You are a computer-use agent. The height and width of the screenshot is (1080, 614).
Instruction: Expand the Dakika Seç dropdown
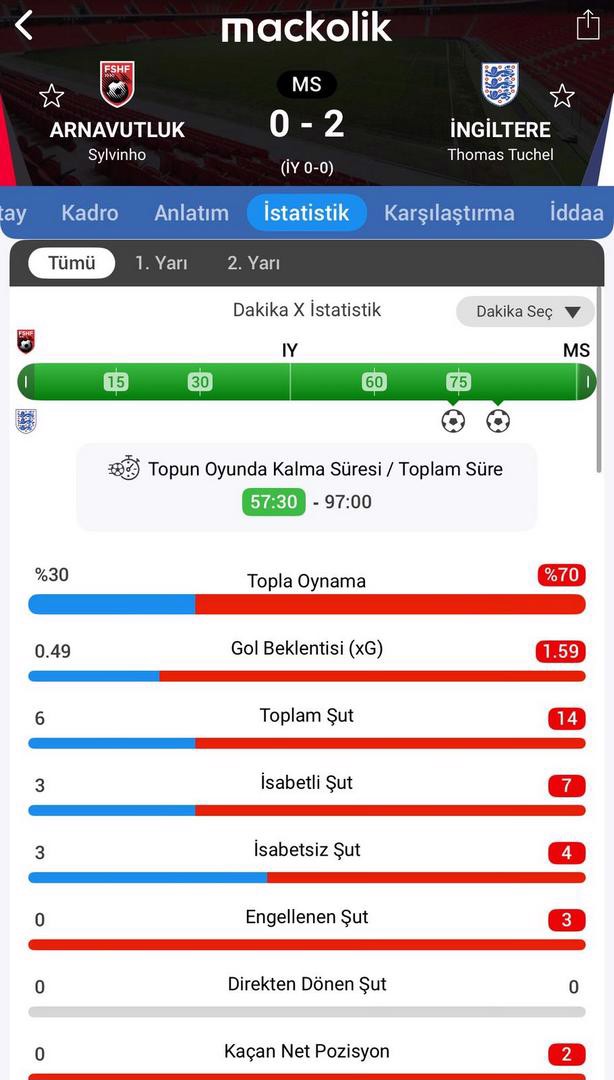(x=526, y=312)
